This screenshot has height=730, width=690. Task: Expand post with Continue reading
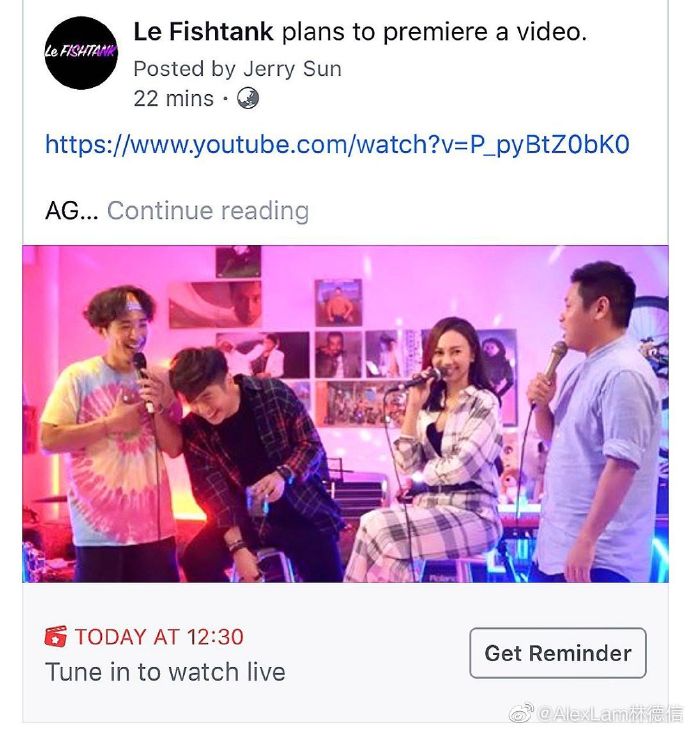208,211
